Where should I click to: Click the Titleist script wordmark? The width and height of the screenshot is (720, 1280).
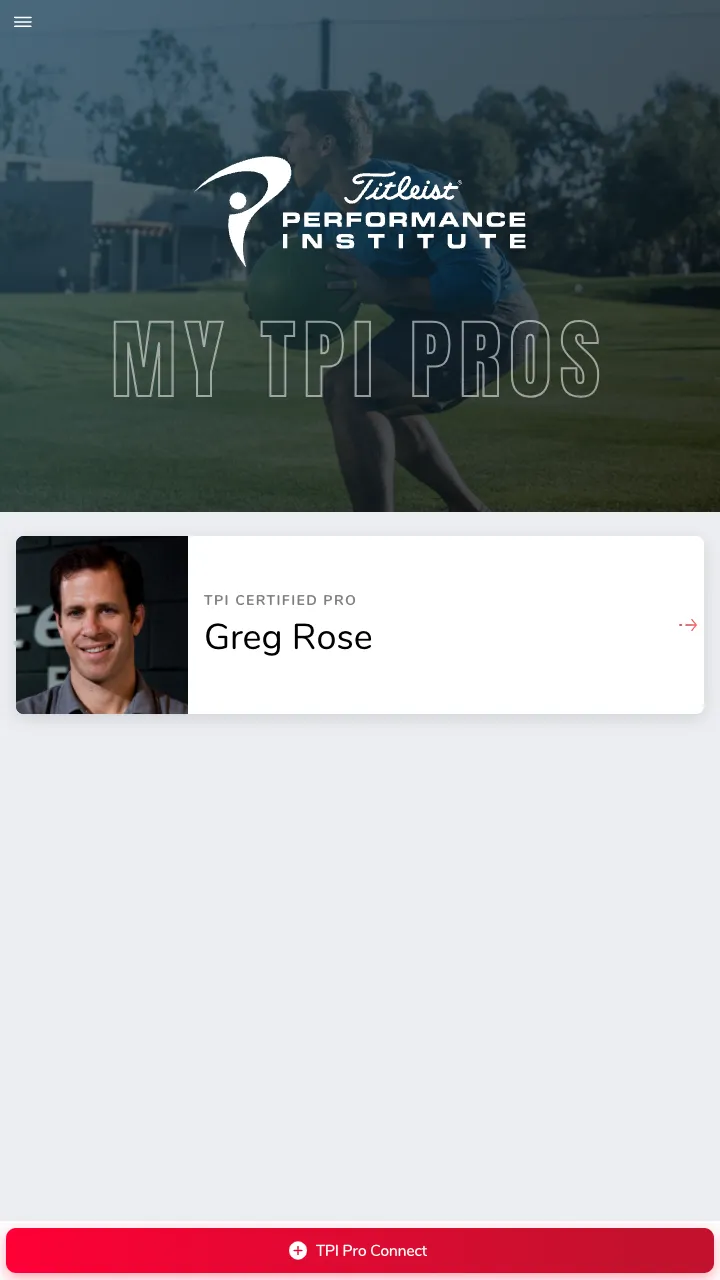[x=404, y=188]
